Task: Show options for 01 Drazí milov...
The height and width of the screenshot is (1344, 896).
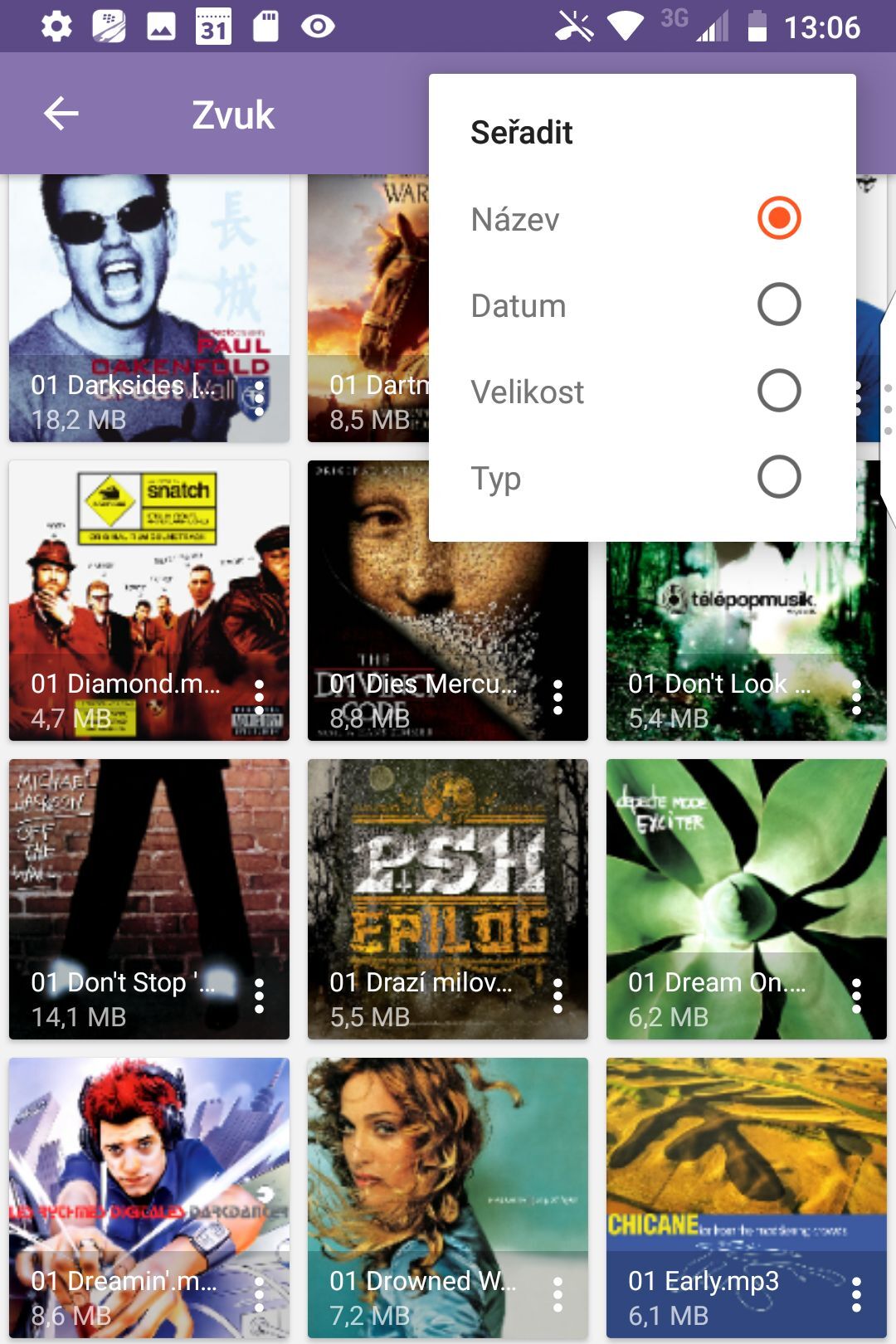Action: [x=558, y=996]
